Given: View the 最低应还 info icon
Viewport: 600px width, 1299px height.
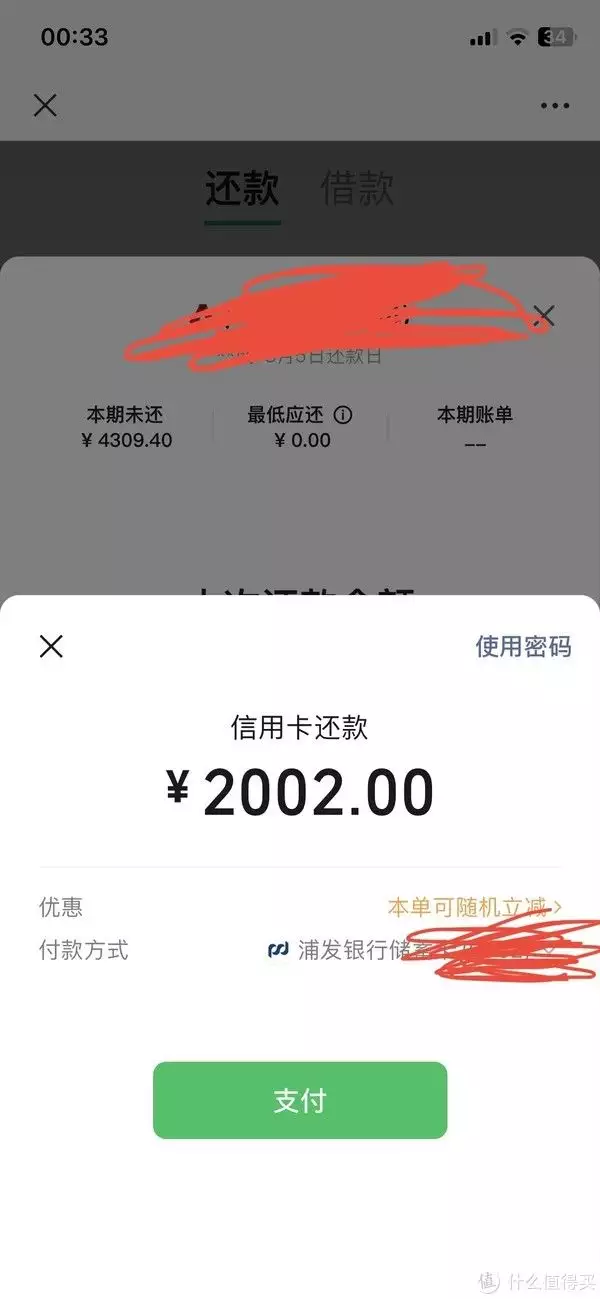Looking at the screenshot, I should tap(343, 414).
